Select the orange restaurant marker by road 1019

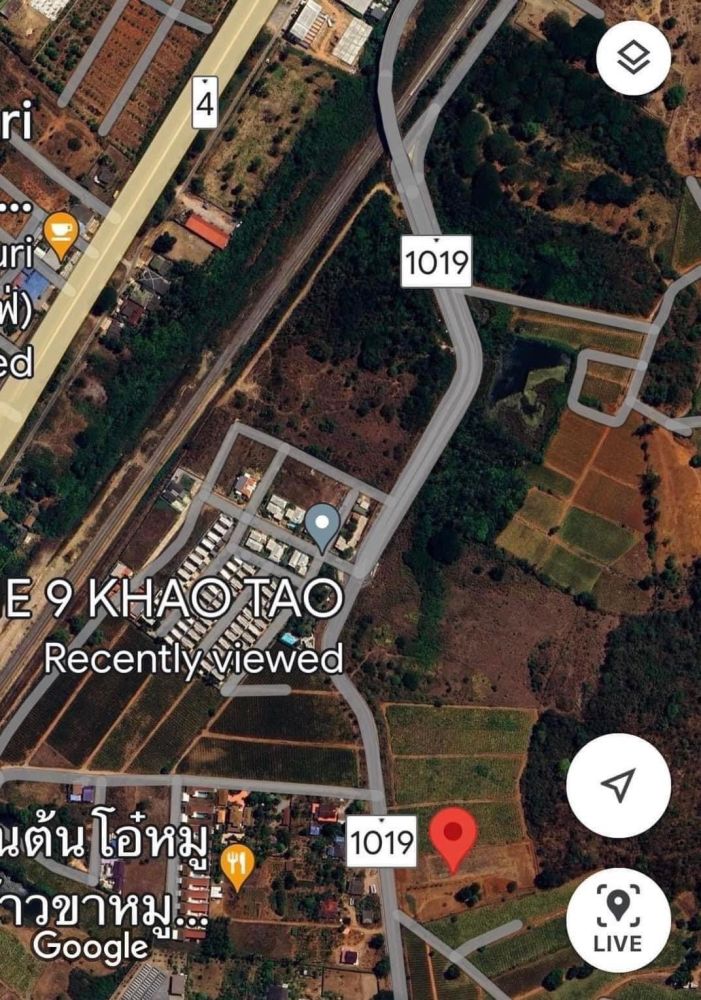237,866
